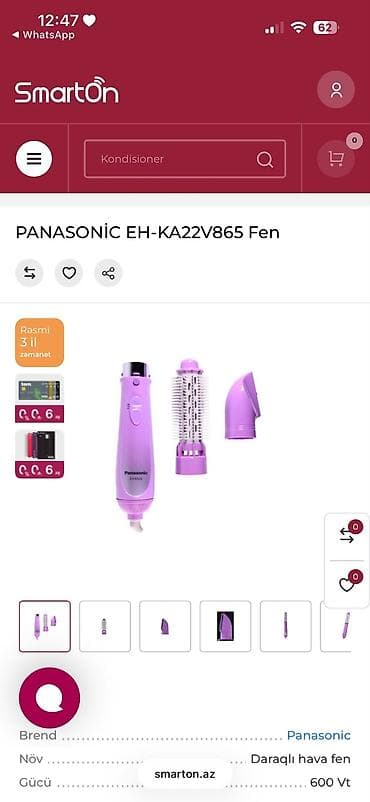The width and height of the screenshot is (370, 802).
Task: Open the shopping cart
Action: [336, 159]
